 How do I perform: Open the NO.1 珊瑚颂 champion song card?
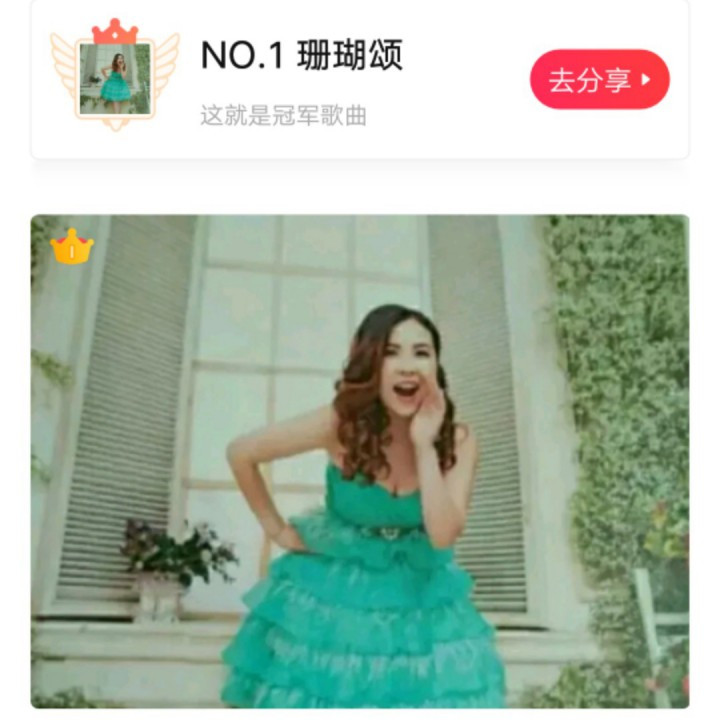300,80
